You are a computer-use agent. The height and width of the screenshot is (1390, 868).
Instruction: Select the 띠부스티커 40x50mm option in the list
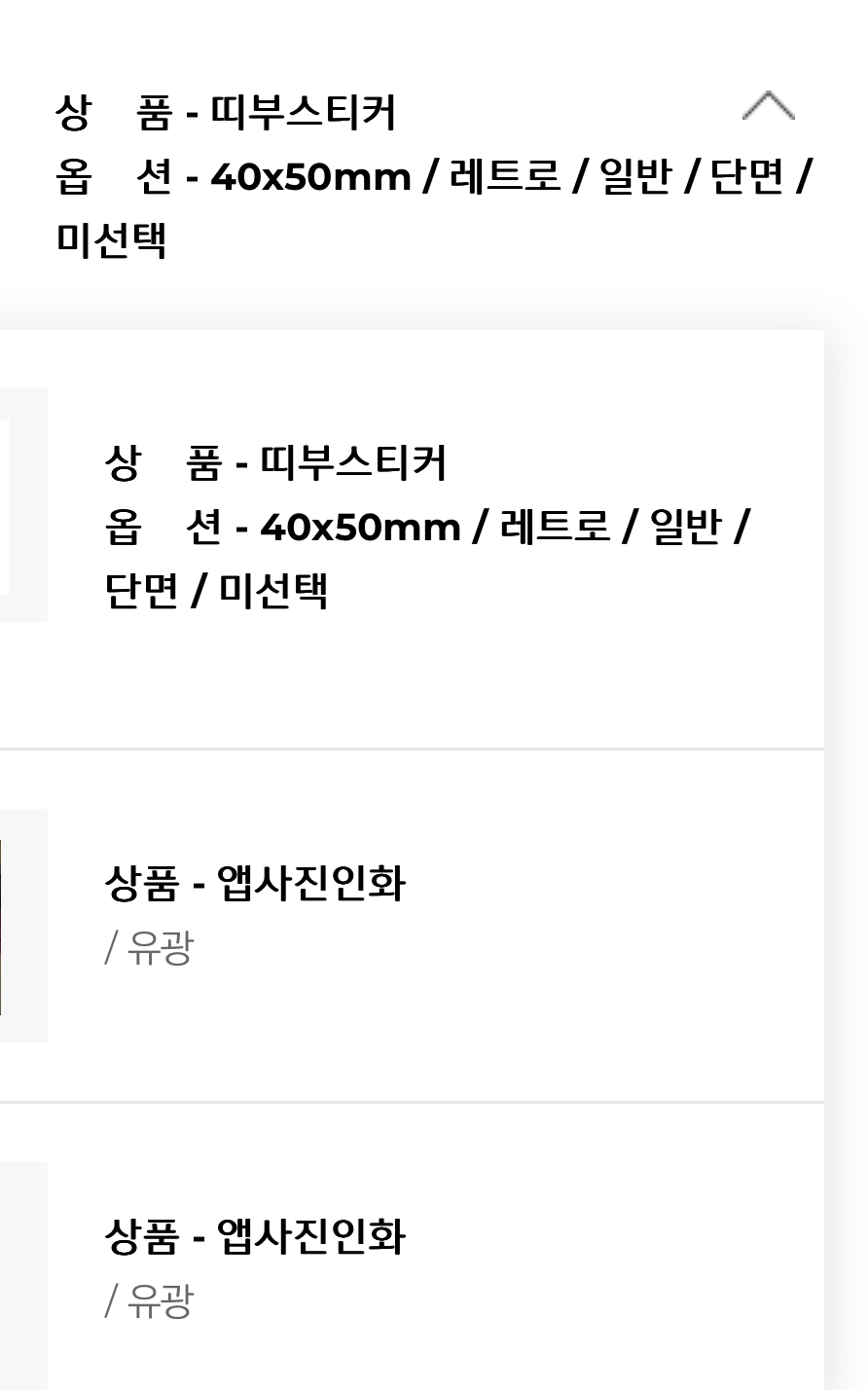428,527
